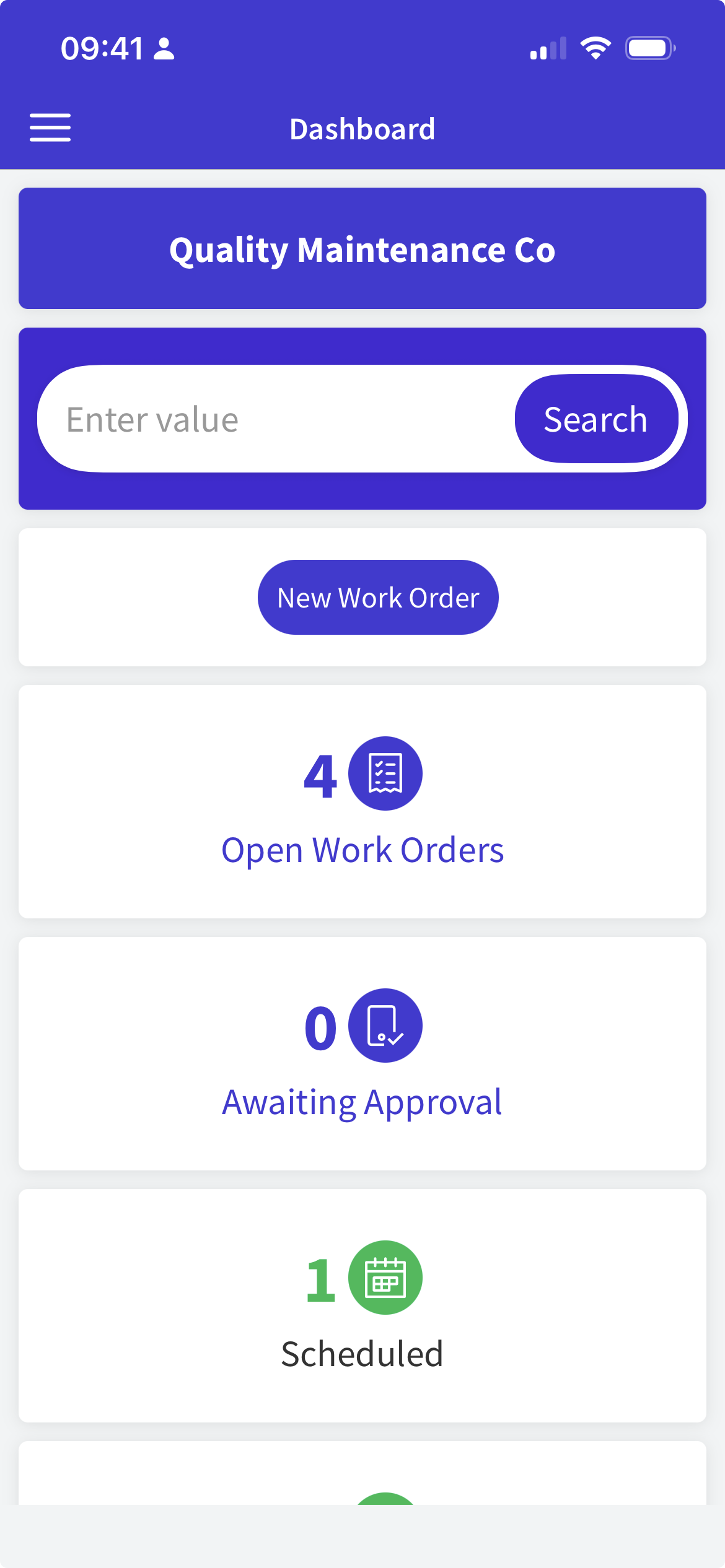The image size is (725, 1568).
Task: Tap the Search button
Action: click(x=595, y=419)
